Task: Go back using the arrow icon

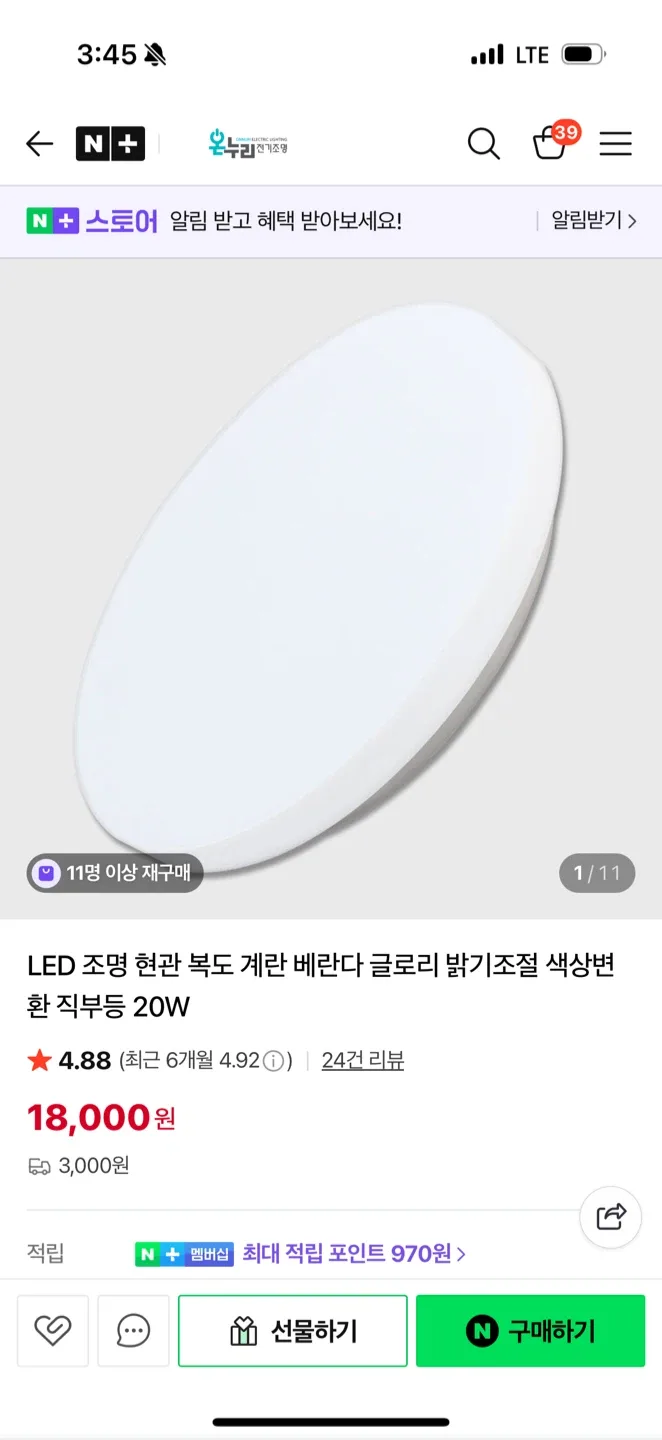Action: (x=39, y=144)
